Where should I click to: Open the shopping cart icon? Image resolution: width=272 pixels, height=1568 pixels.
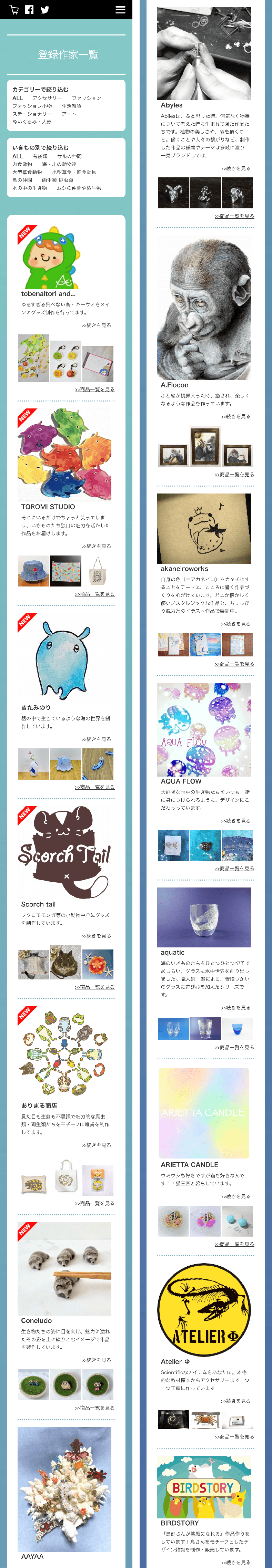(14, 10)
